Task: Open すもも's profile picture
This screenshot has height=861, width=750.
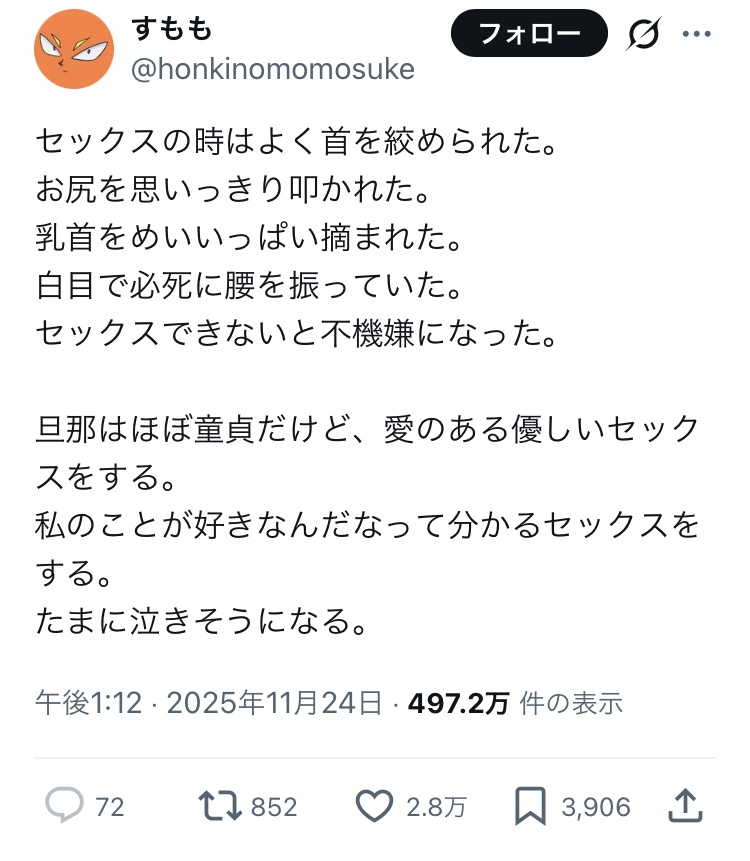Action: (x=74, y=48)
